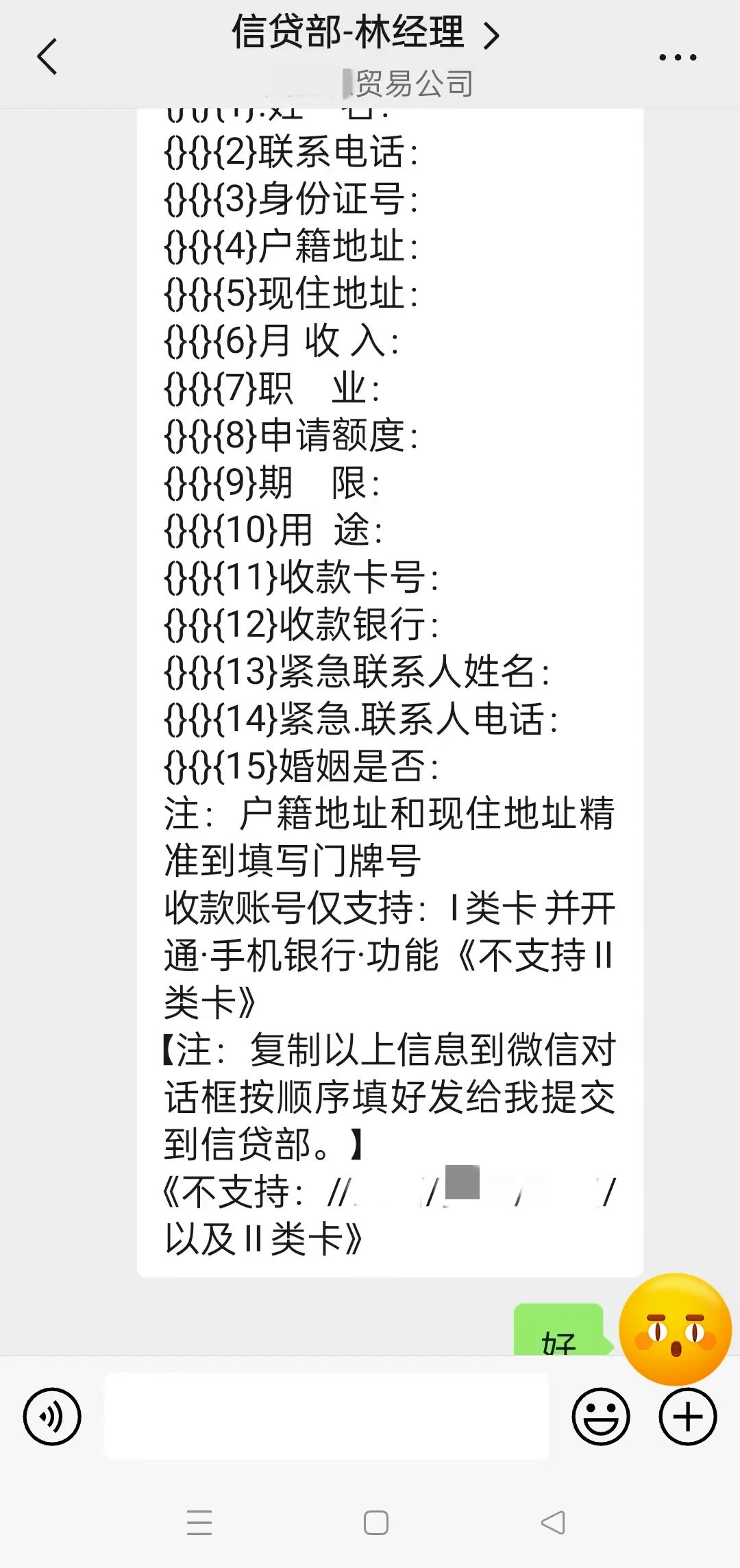Tap the system back button

coord(552,1523)
